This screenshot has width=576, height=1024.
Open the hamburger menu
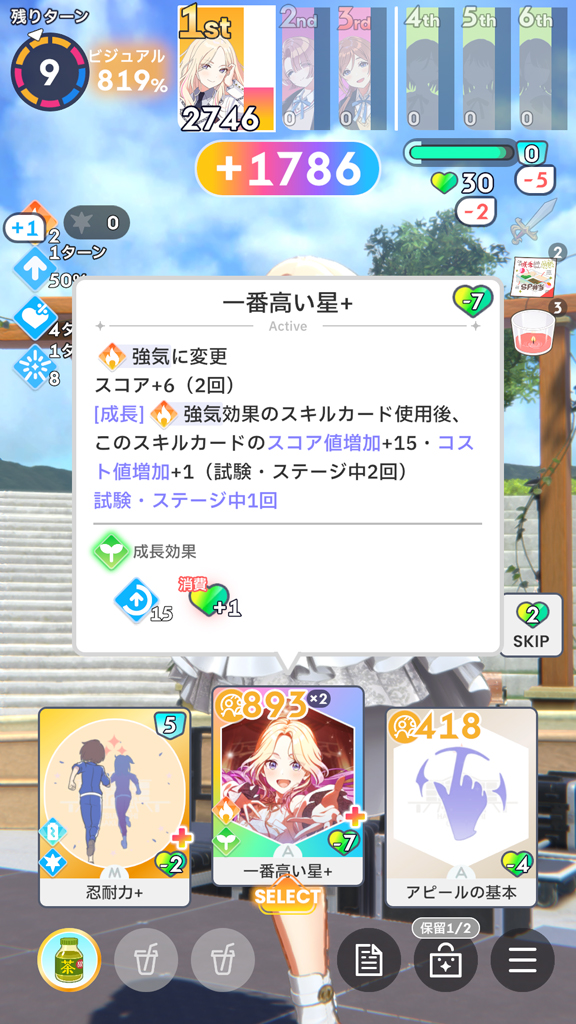(x=522, y=960)
